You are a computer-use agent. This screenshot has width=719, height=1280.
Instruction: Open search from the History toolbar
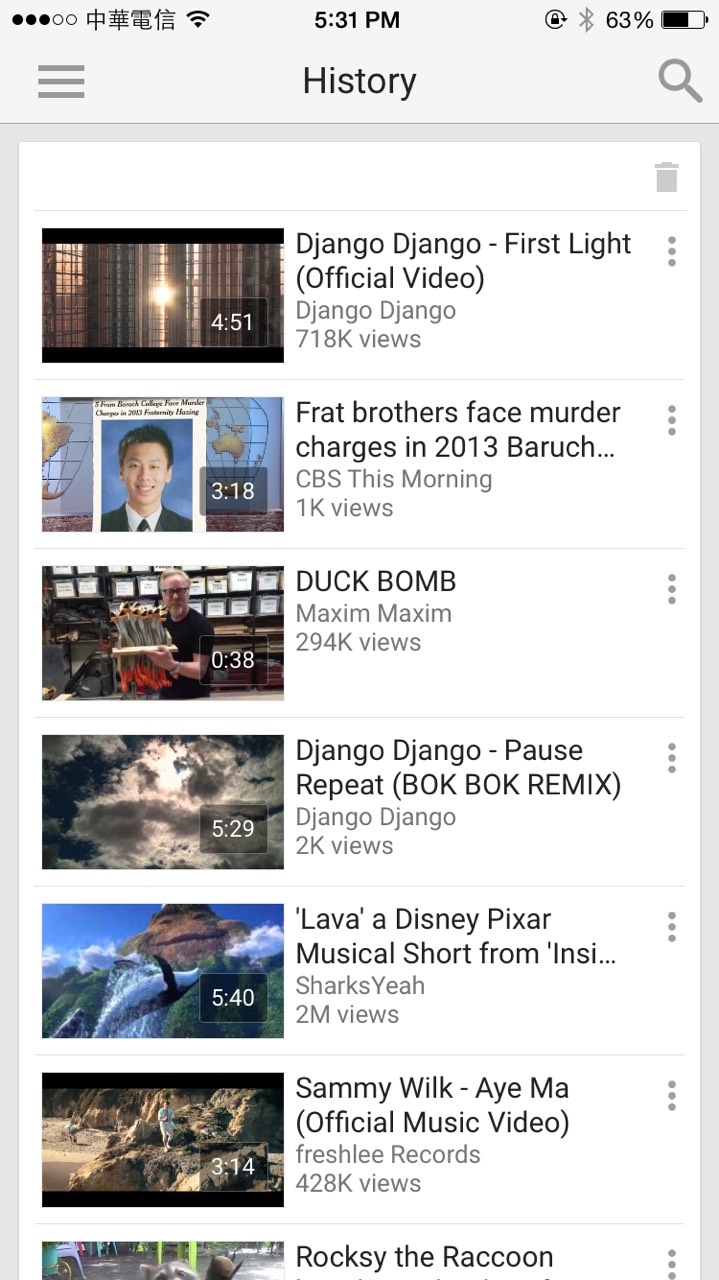(680, 81)
